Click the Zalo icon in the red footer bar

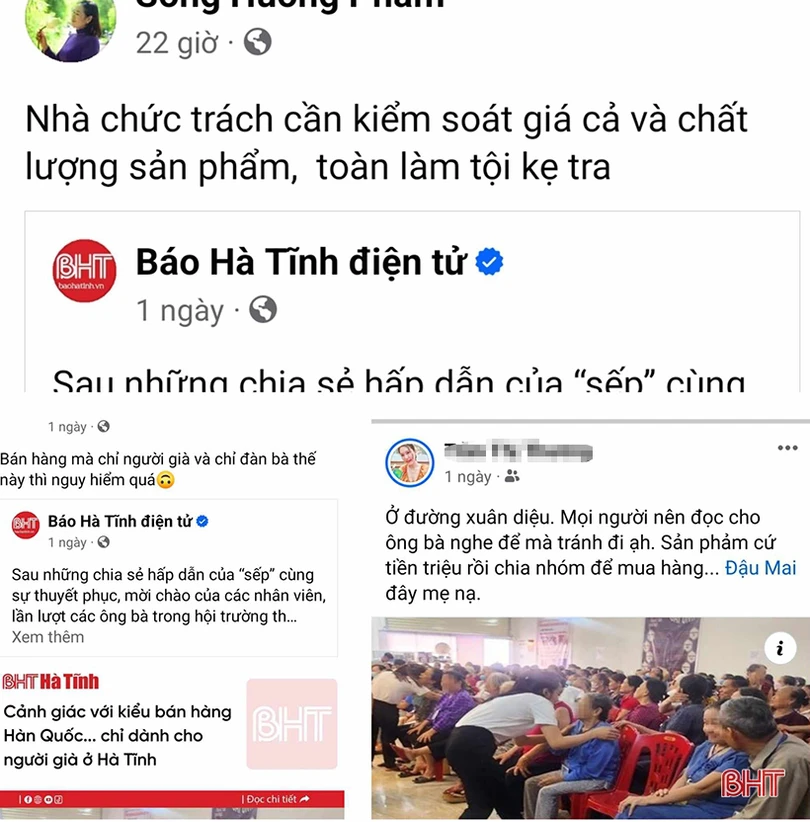pos(58,800)
